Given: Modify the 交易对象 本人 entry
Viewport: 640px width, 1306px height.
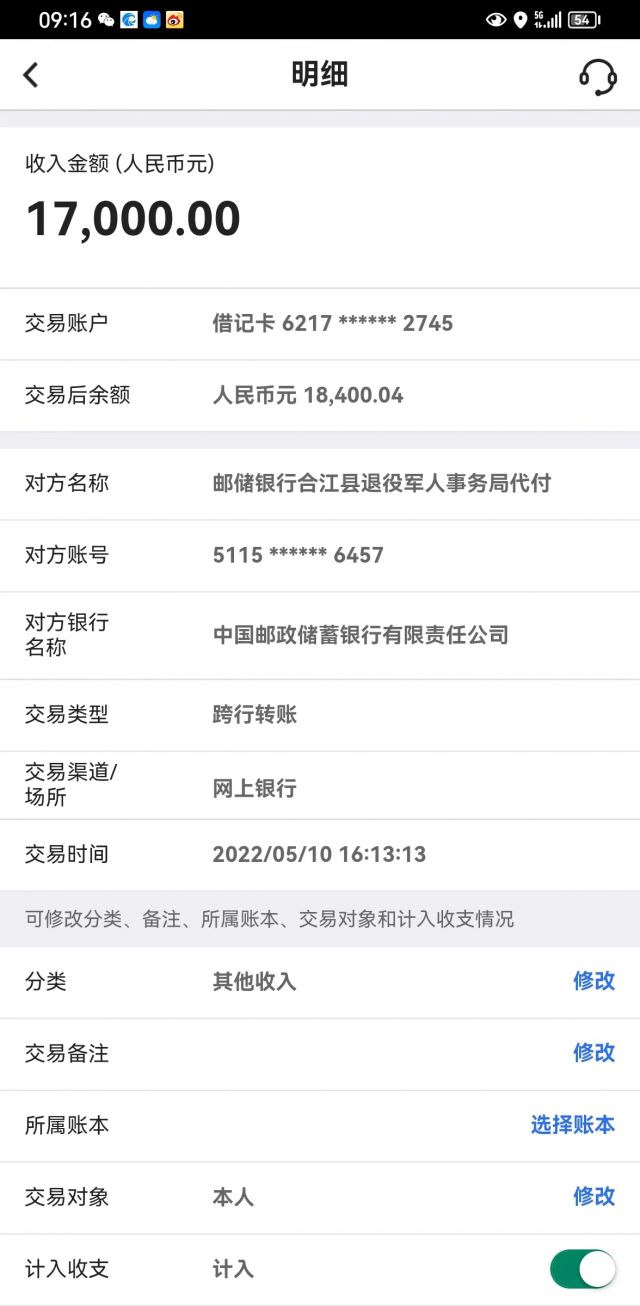Looking at the screenshot, I should coord(594,1197).
